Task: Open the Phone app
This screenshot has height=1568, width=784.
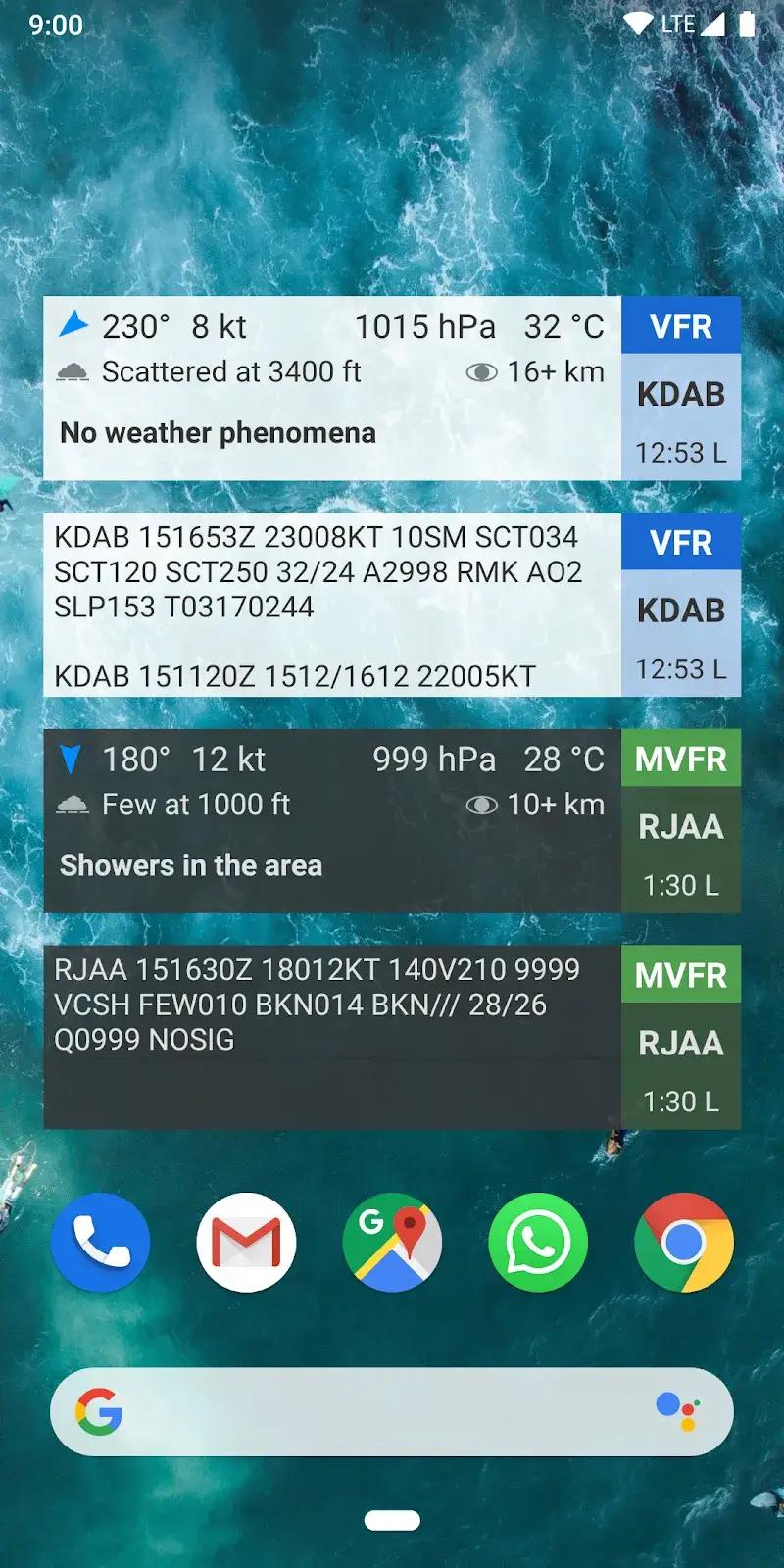Action: coord(101,1242)
